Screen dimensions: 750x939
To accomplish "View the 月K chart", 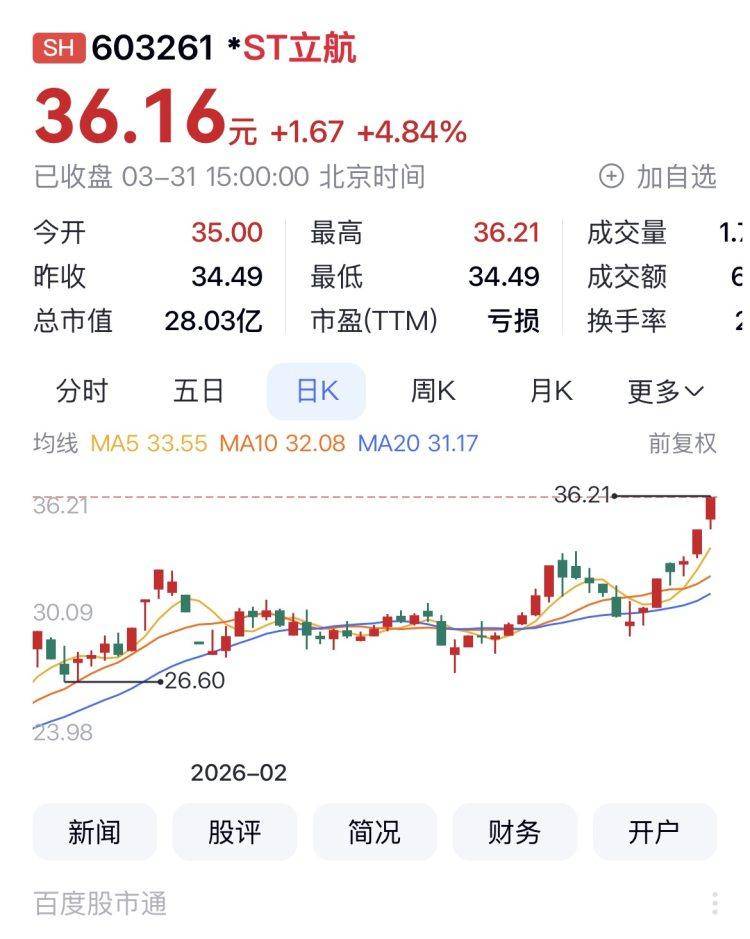I will coord(551,391).
